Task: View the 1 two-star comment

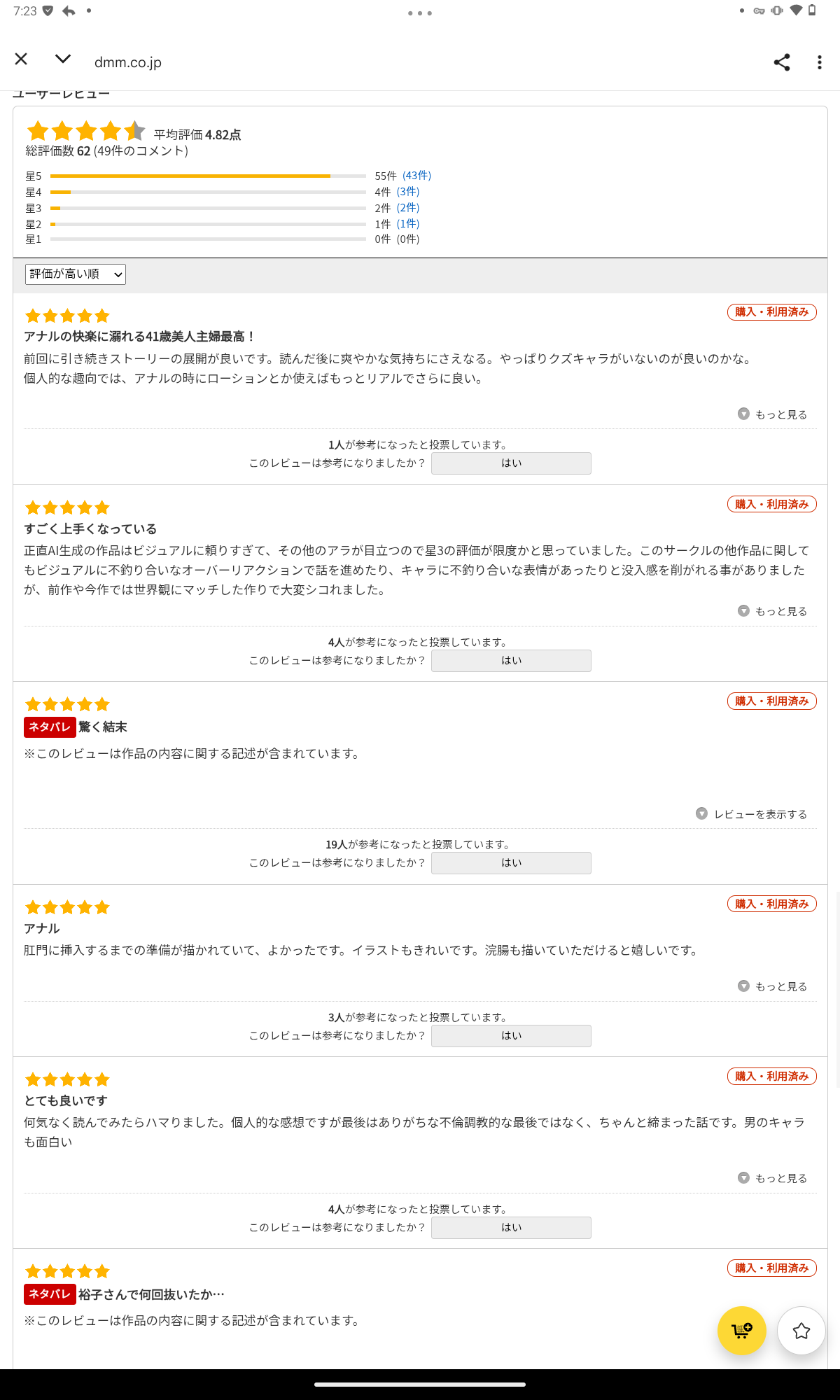Action: click(408, 224)
